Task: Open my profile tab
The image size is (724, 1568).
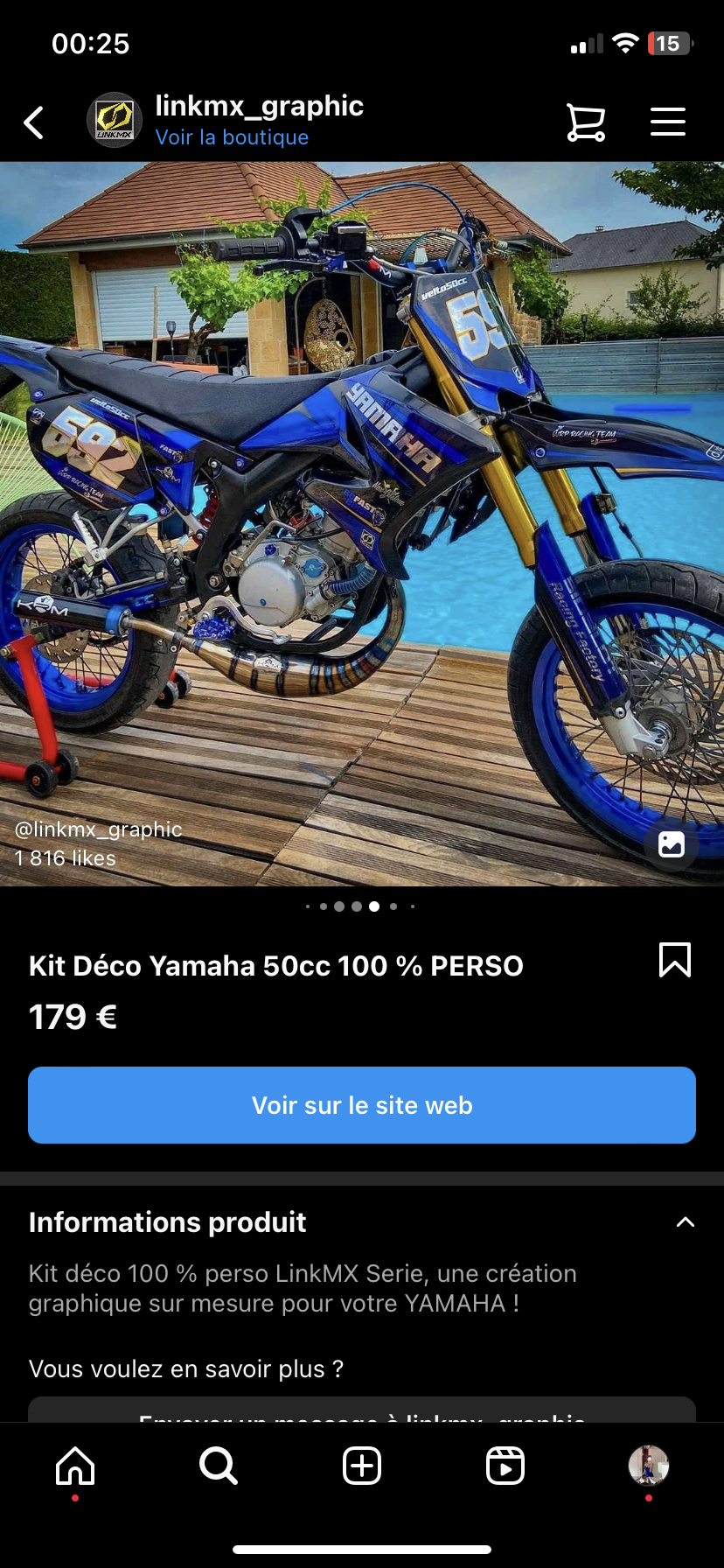Action: coord(648,1466)
